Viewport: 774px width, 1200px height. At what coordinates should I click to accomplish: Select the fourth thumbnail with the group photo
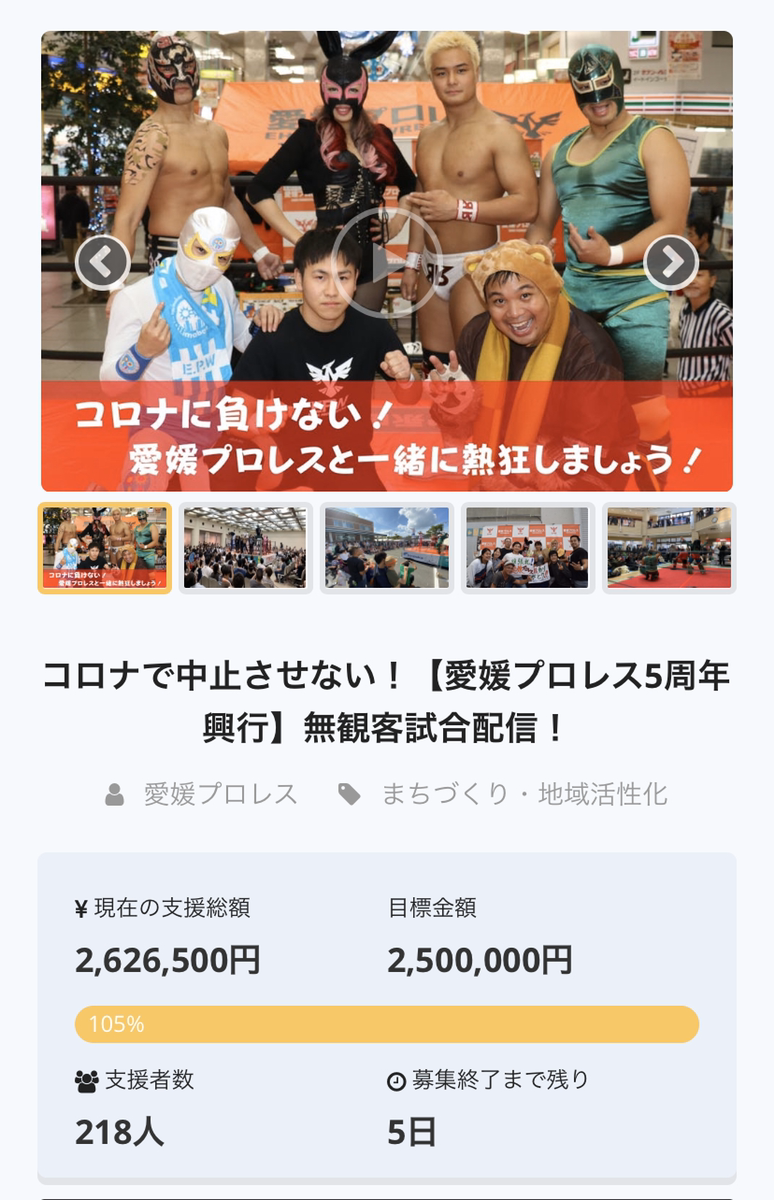[x=528, y=548]
